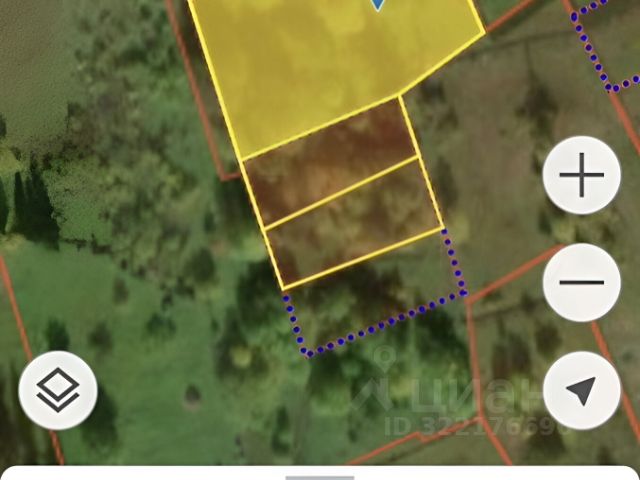
Task: Zoom out of the map
Action: click(581, 283)
